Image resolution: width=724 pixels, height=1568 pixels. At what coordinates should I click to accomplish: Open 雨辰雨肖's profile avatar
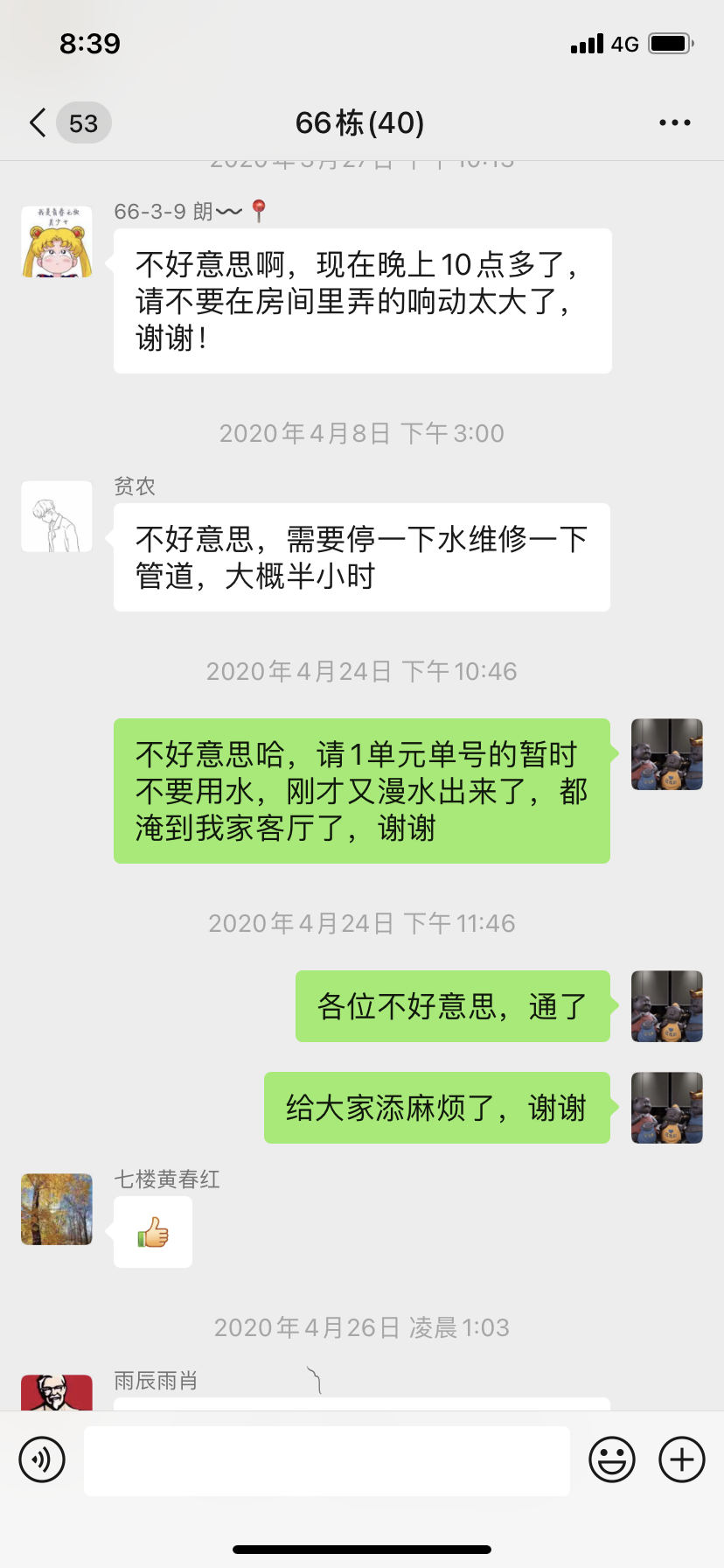coord(57,1393)
